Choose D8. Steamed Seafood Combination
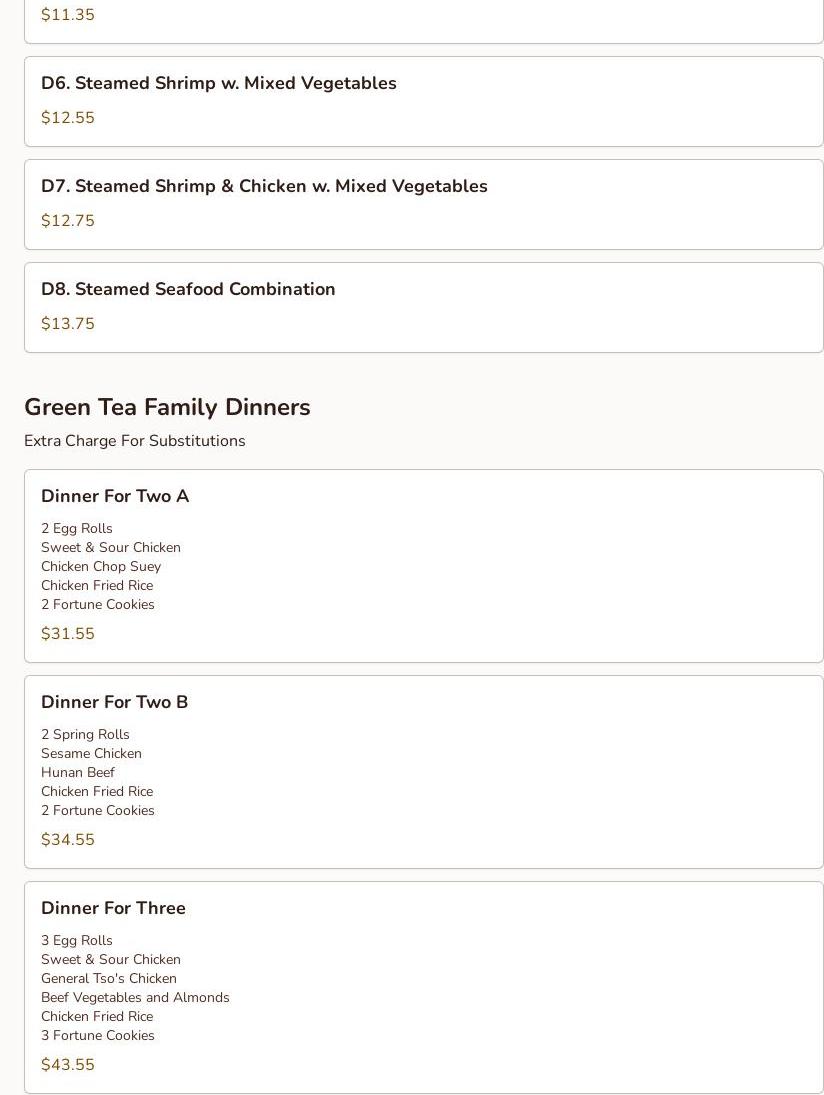 (423, 307)
